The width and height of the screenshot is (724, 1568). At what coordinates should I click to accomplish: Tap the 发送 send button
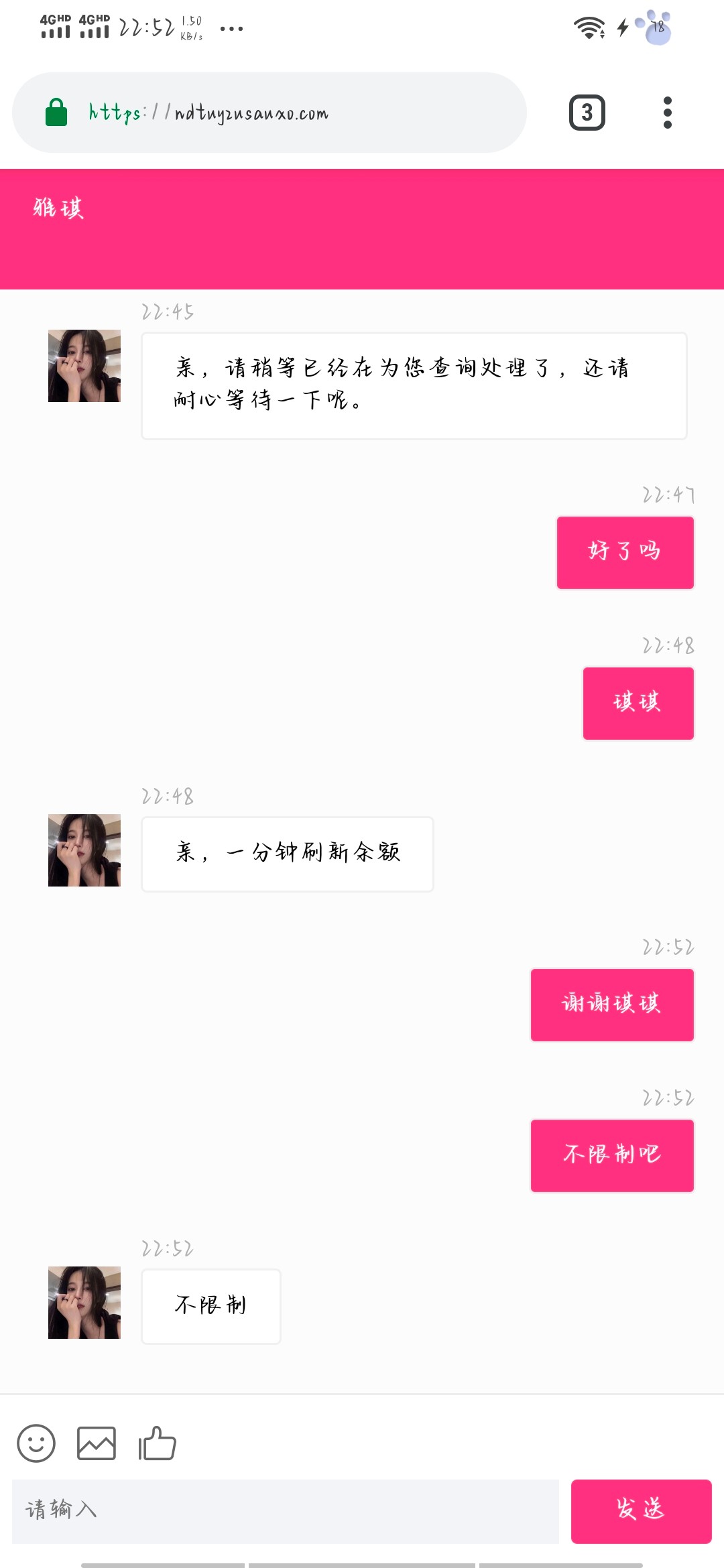(641, 1511)
